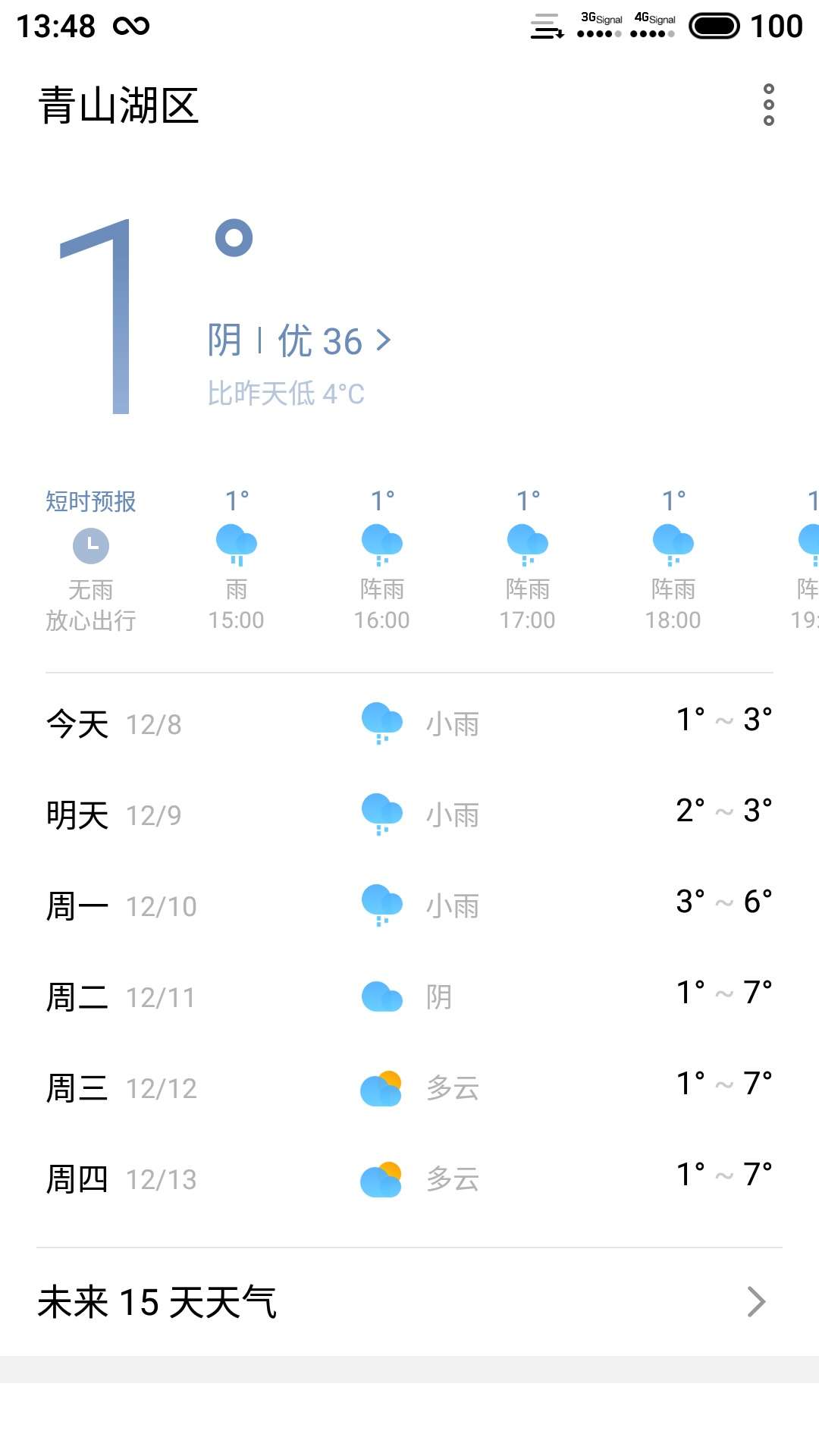
Task: Tap the rain icon at 15:00
Action: pyautogui.click(x=236, y=542)
